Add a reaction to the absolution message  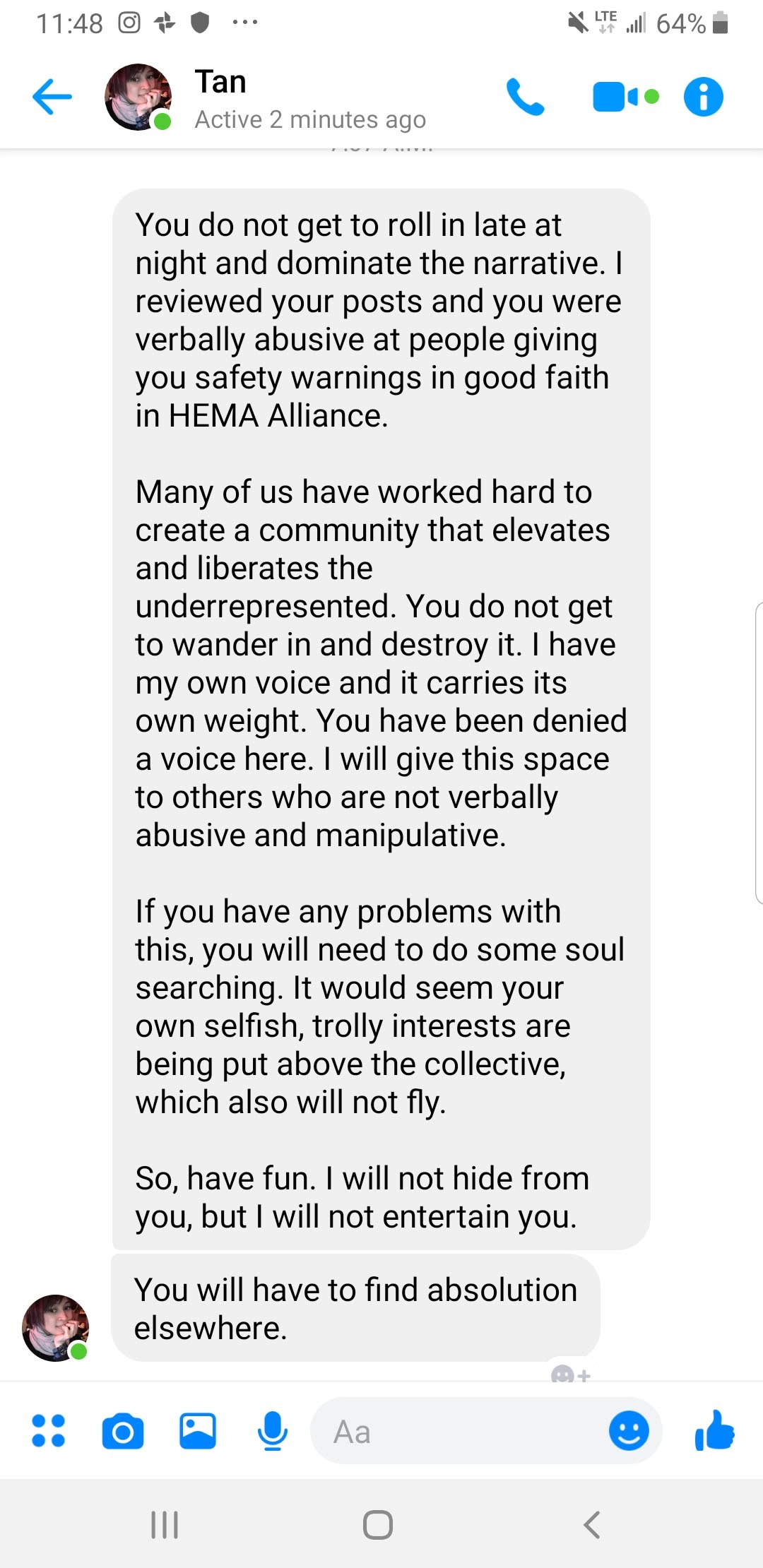(x=570, y=1374)
